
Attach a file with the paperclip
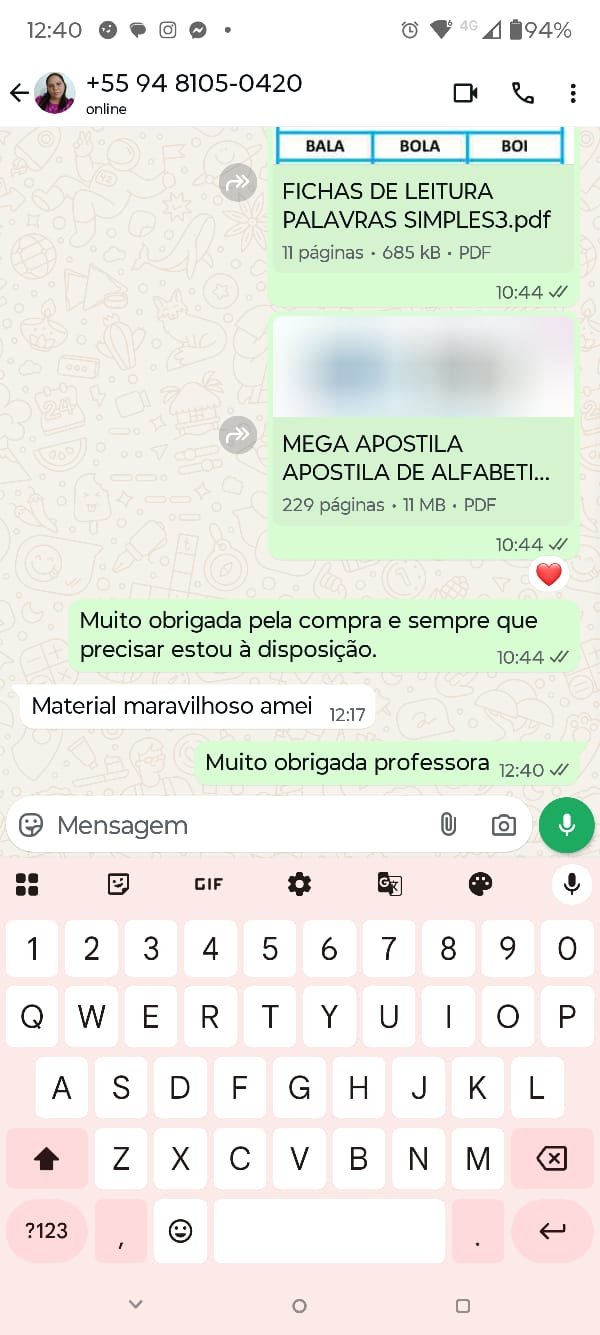448,825
